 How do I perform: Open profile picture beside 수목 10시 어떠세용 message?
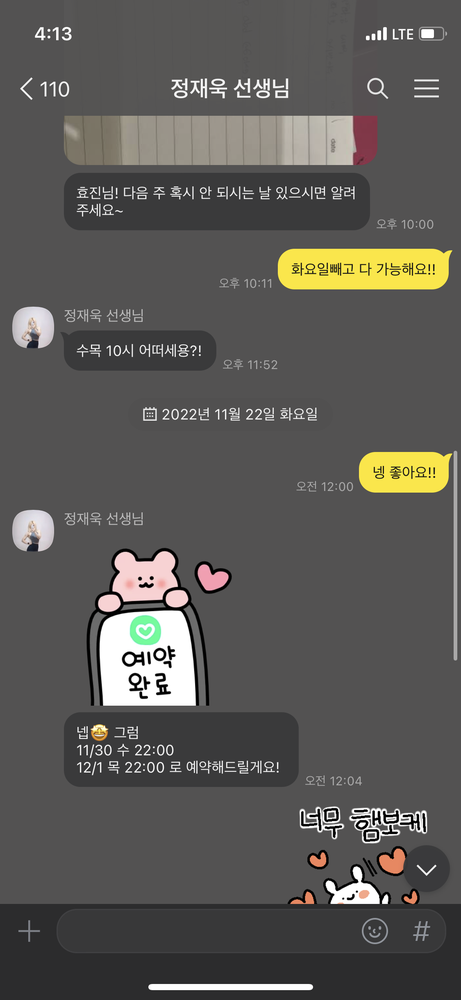[33, 327]
